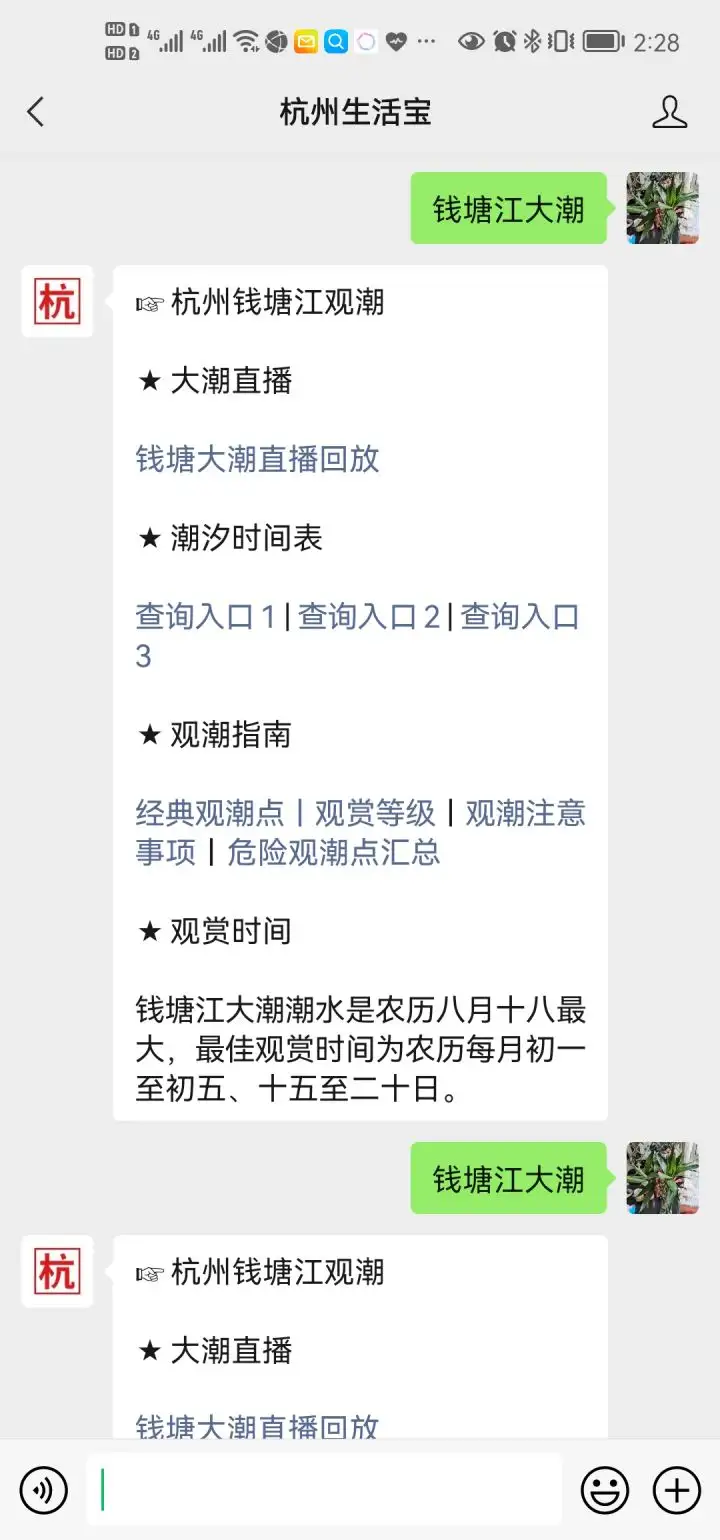Open the 观赏等级 link

[375, 813]
